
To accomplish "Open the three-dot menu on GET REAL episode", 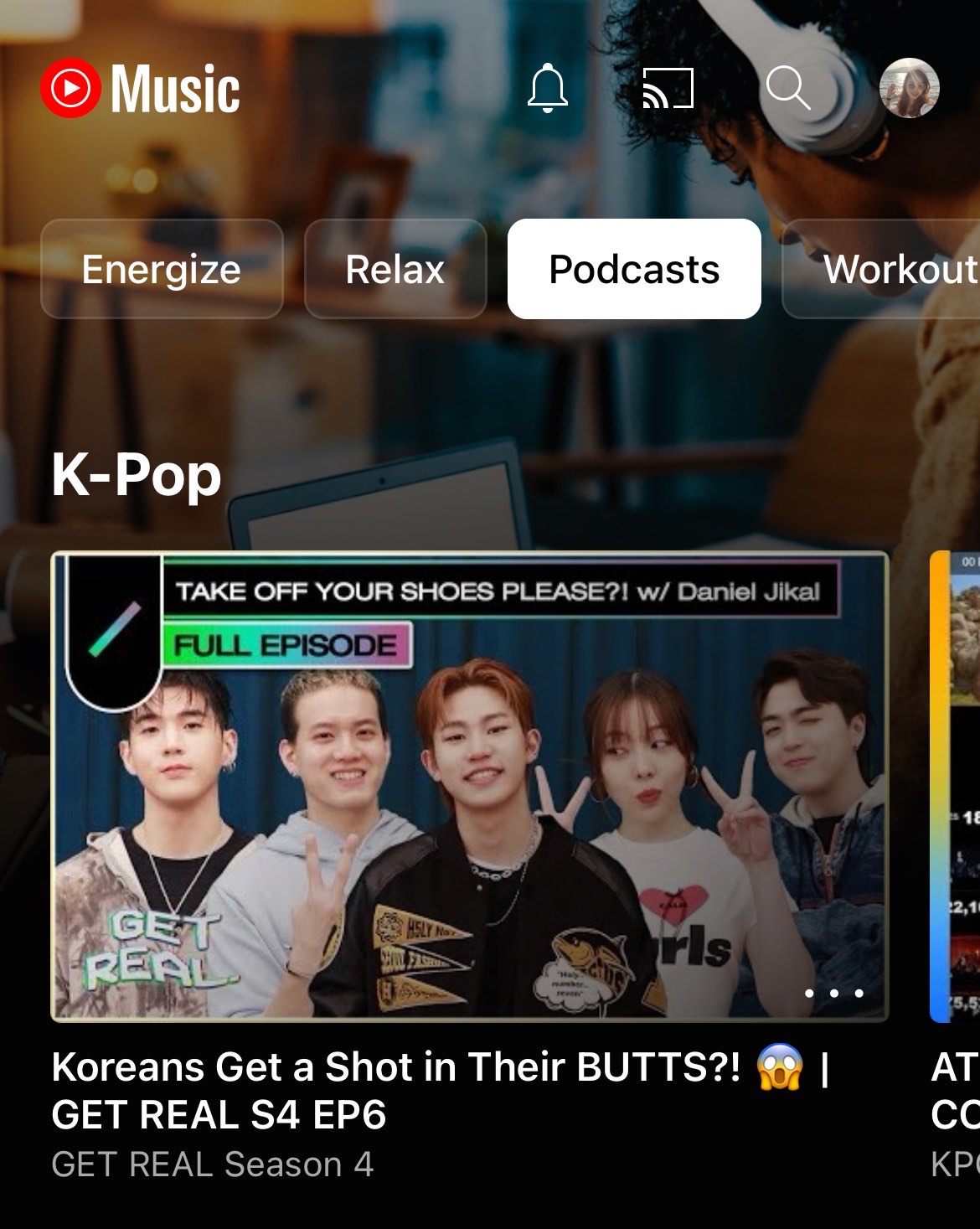I will point(833,994).
